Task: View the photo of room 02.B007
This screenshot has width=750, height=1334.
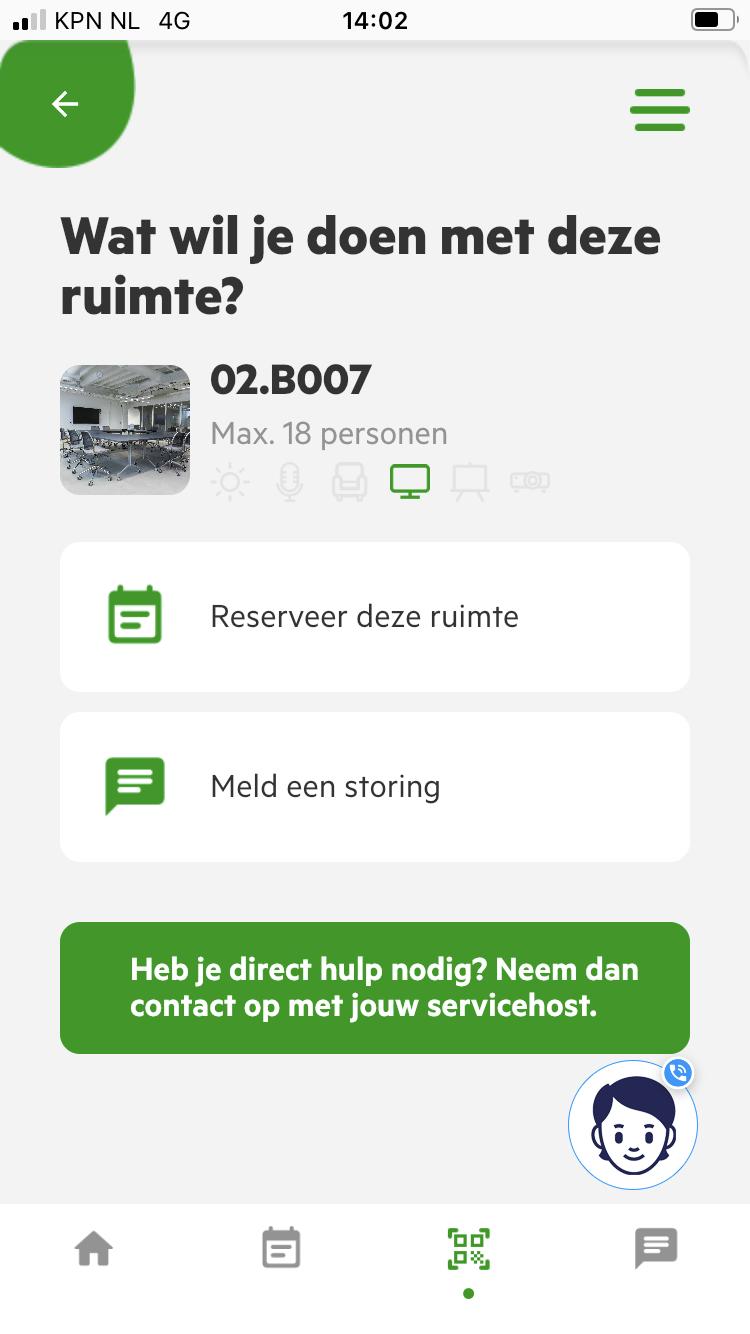Action: click(125, 430)
